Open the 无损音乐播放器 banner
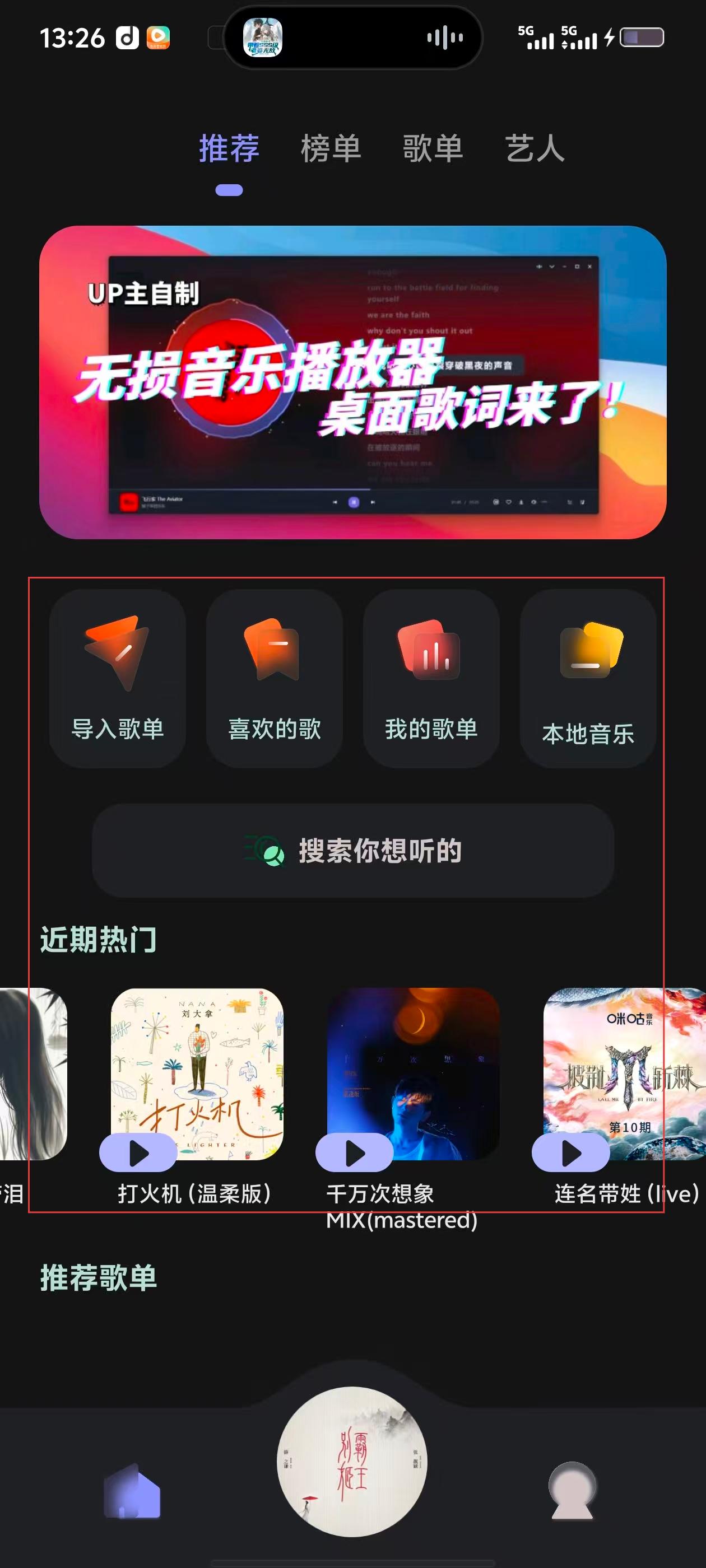Image resolution: width=706 pixels, height=1568 pixels. pos(352,382)
